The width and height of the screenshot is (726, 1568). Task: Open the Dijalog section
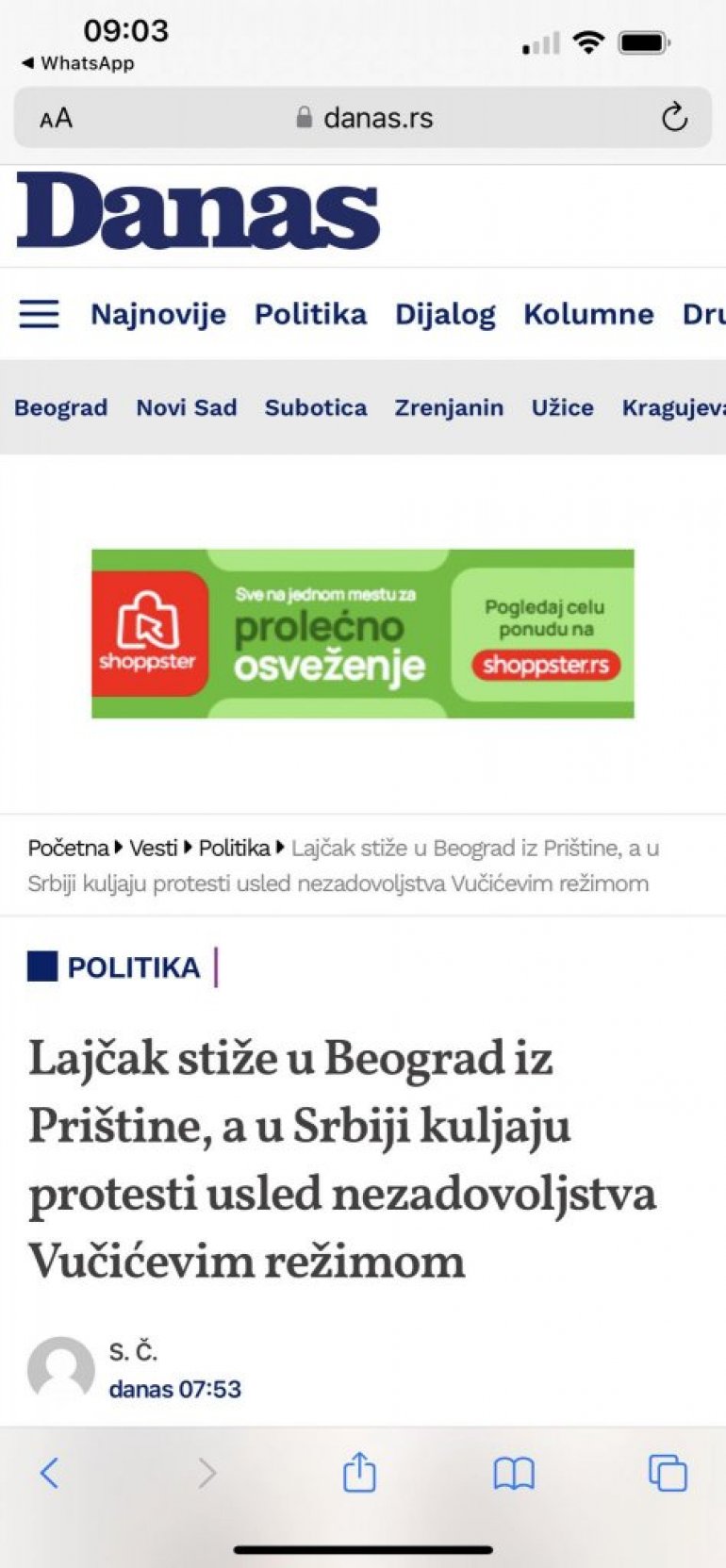[x=444, y=314]
